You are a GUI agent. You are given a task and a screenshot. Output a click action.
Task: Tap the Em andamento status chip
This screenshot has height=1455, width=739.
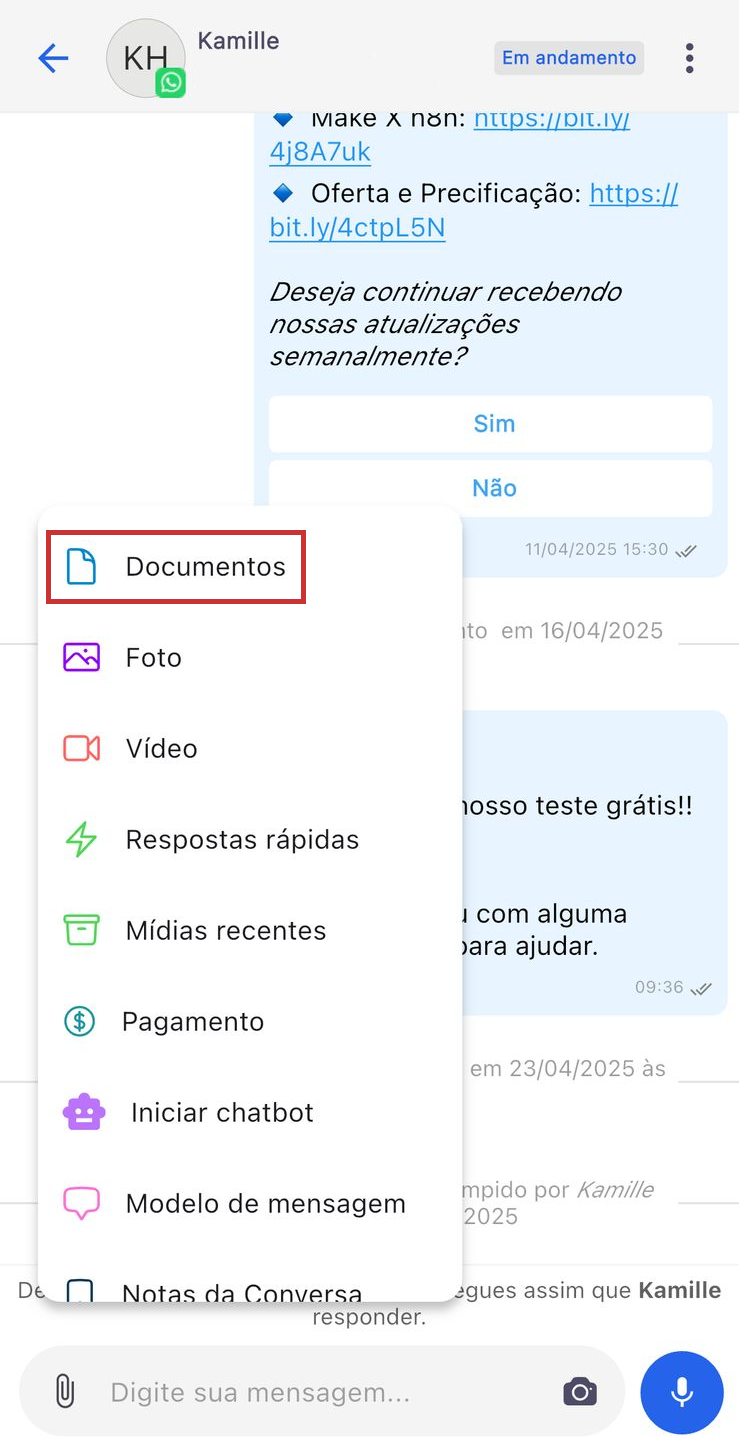pyautogui.click(x=569, y=58)
